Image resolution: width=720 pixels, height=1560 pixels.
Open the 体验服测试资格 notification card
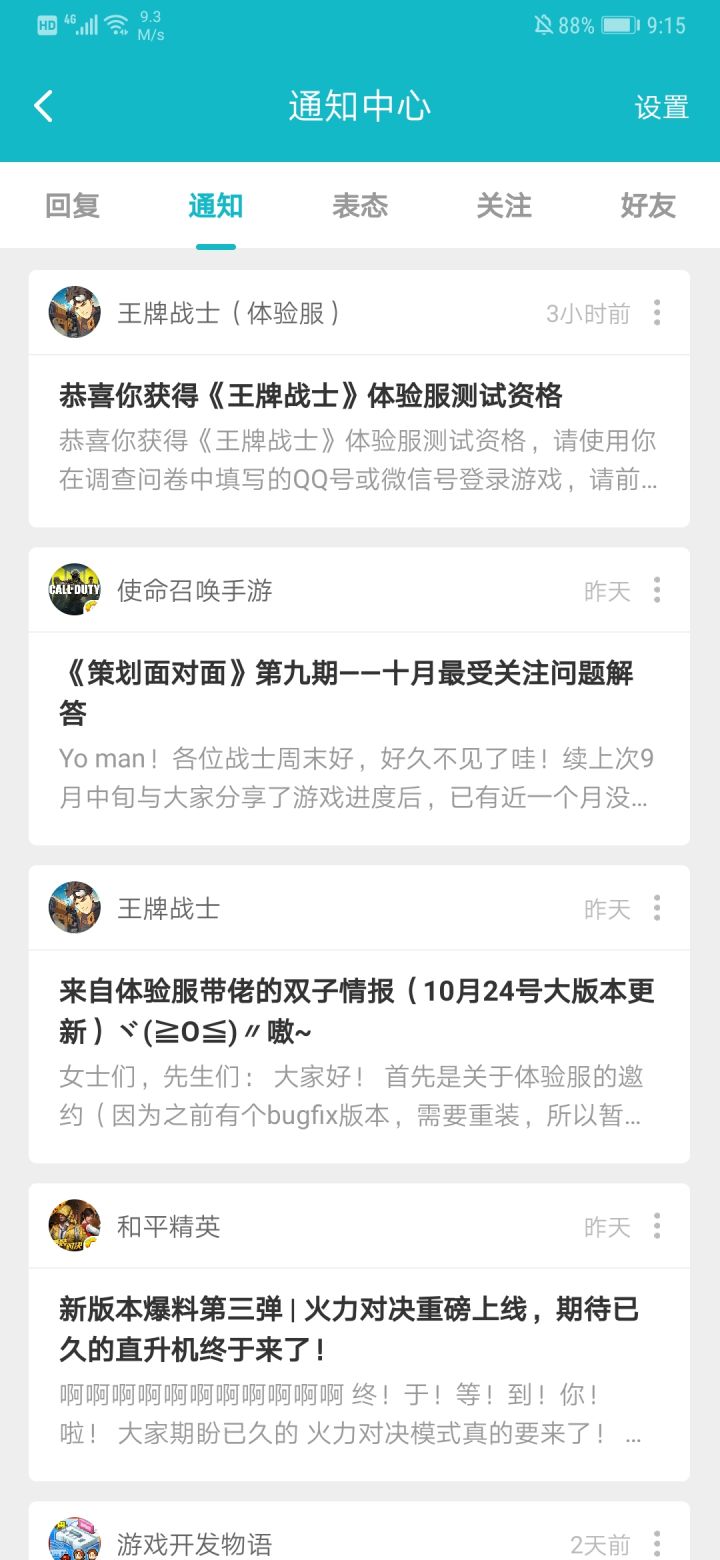pos(359,441)
